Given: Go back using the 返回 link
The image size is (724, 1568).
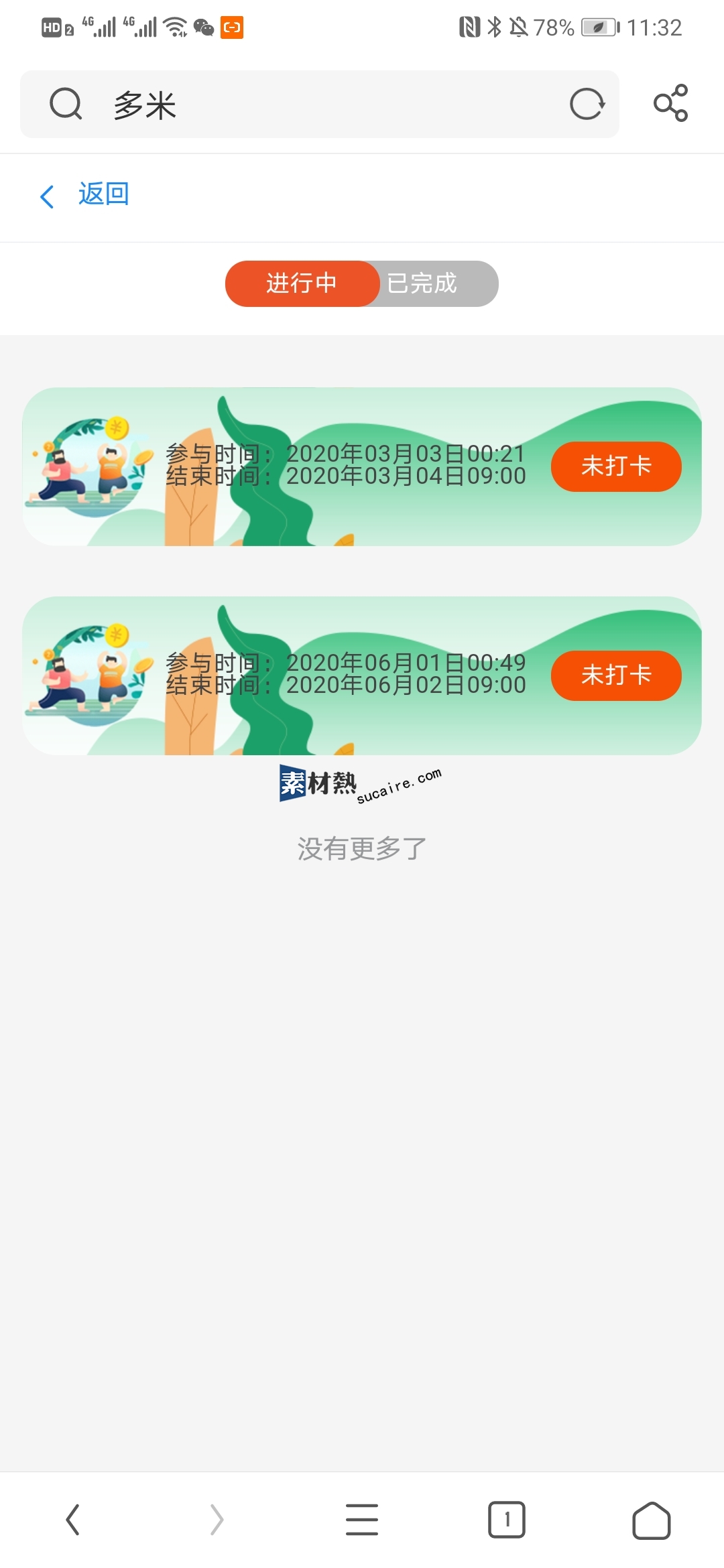Looking at the screenshot, I should (x=86, y=195).
